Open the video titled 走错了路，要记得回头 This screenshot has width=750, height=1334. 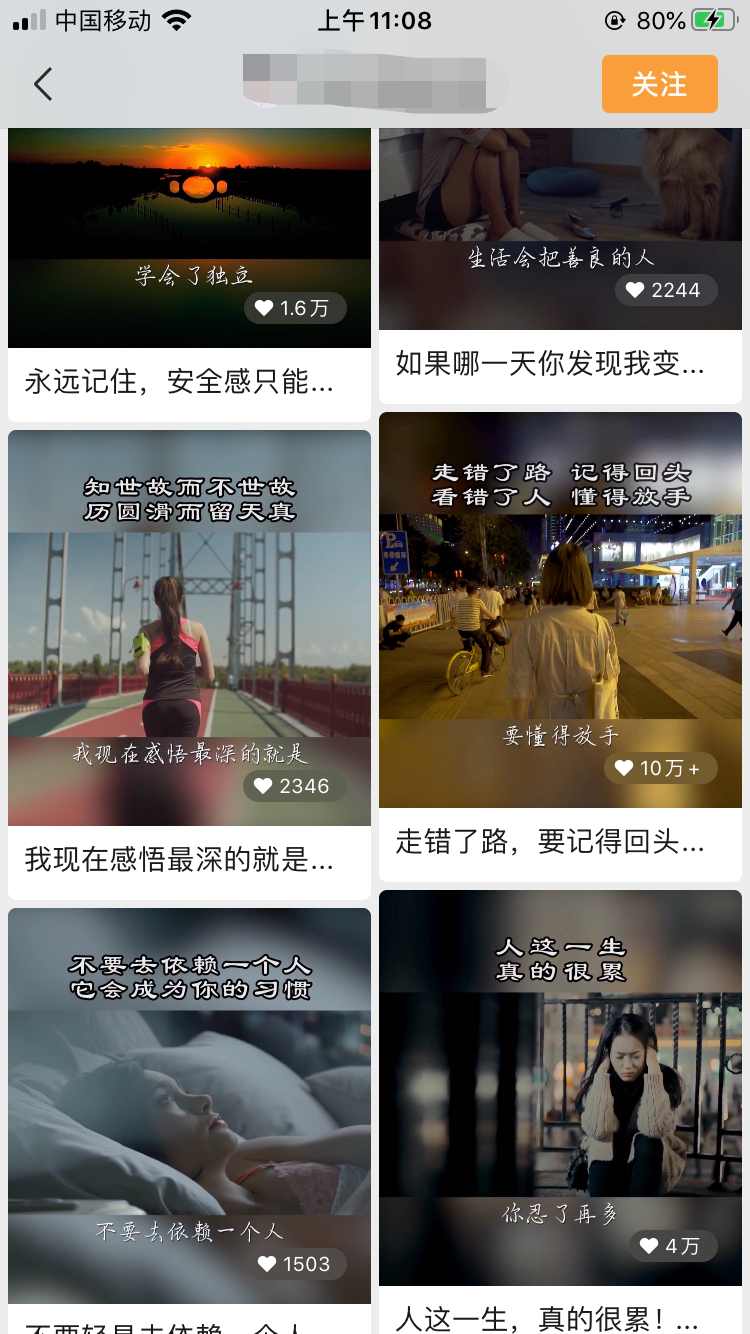[550, 842]
